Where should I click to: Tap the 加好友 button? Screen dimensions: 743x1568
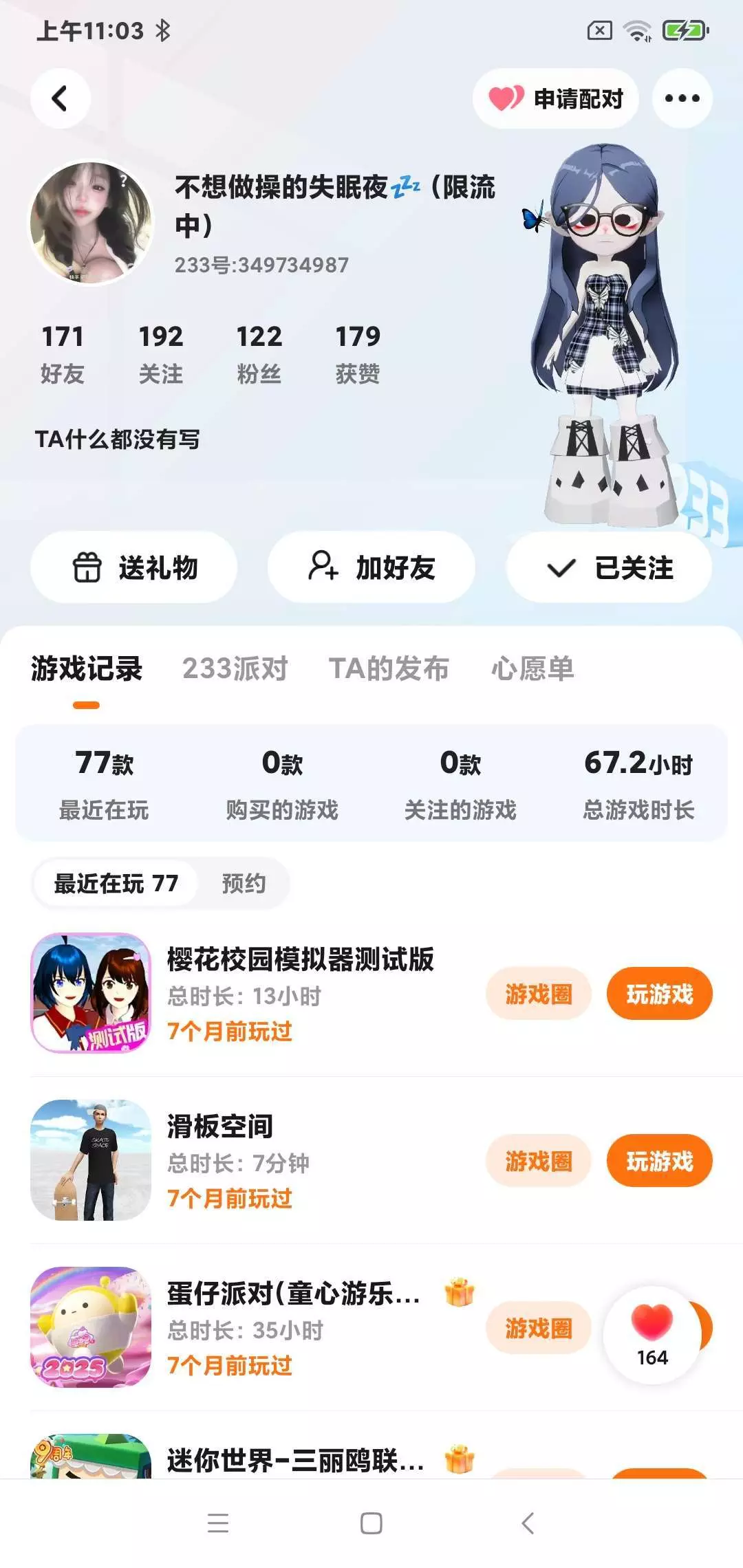point(371,567)
